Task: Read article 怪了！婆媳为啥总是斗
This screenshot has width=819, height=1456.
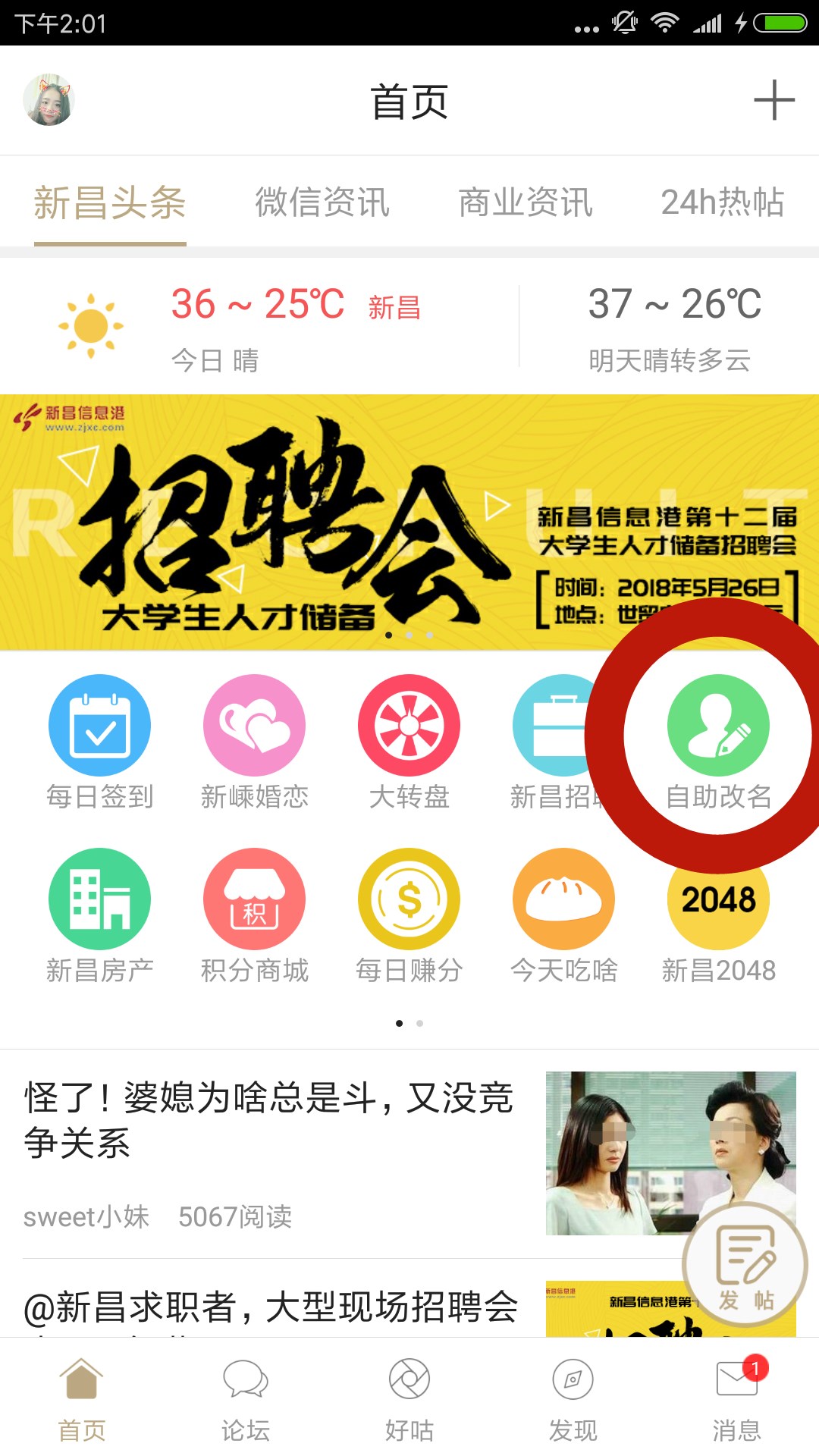Action: click(x=269, y=1121)
